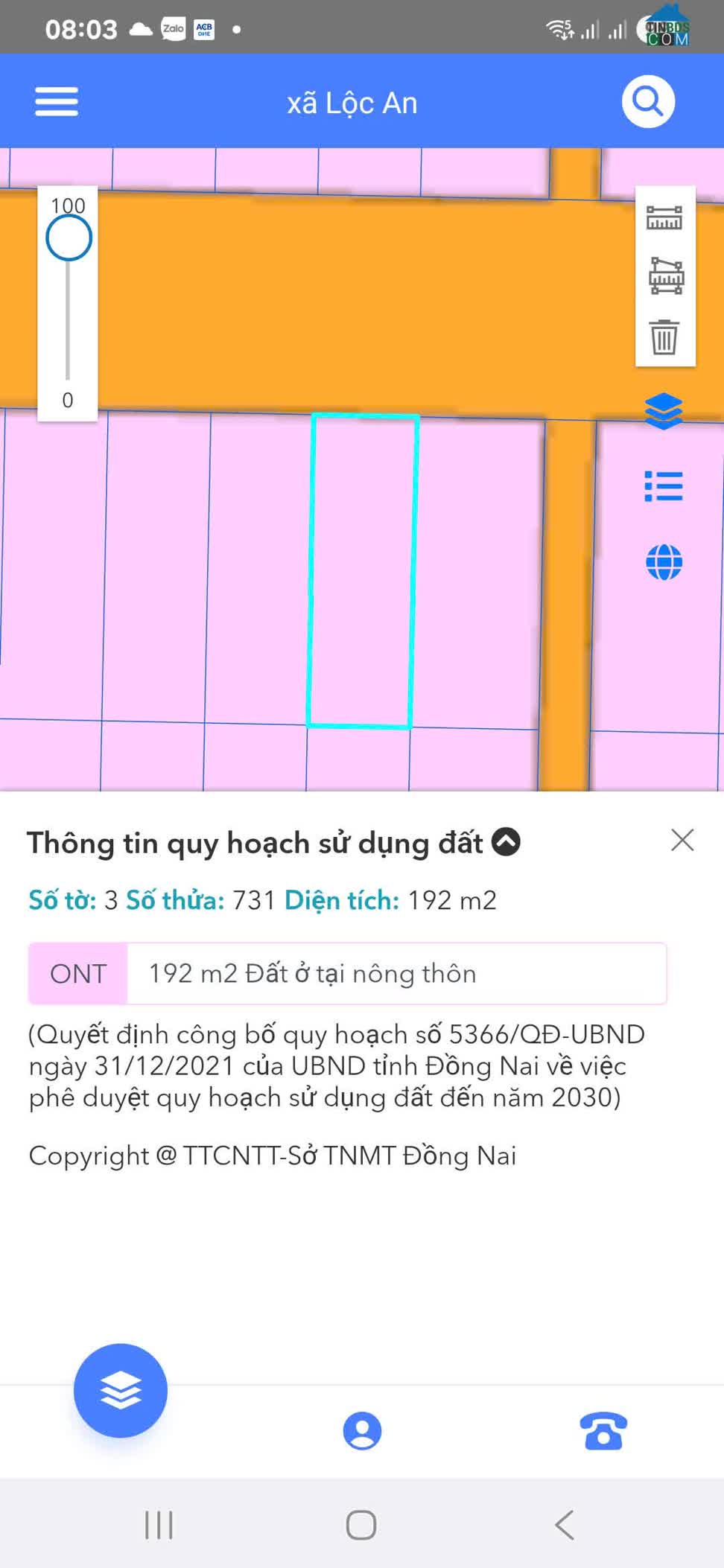This screenshot has height=1568, width=724.
Task: Tap the globe basemap icon
Action: pos(664,562)
